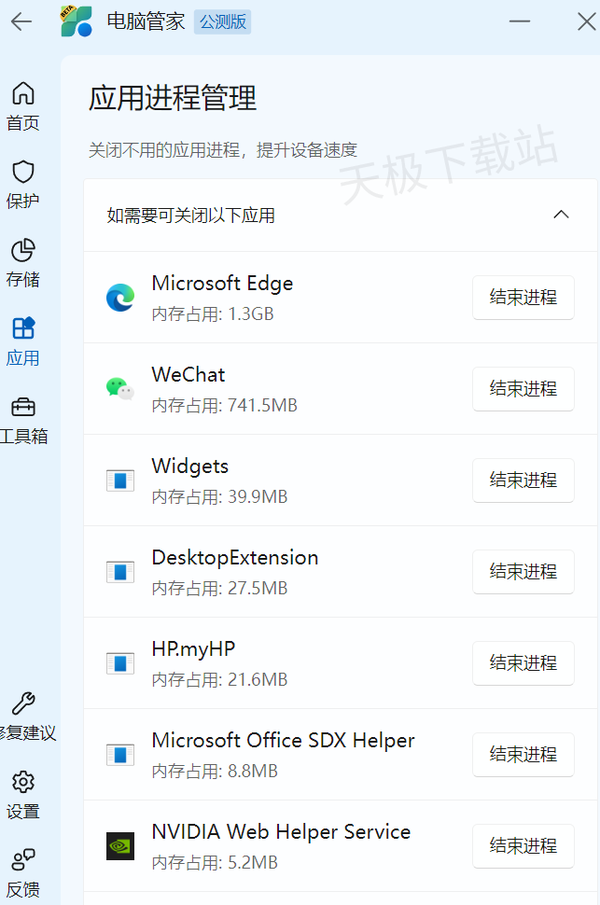Open the 保护 section

tap(23, 185)
